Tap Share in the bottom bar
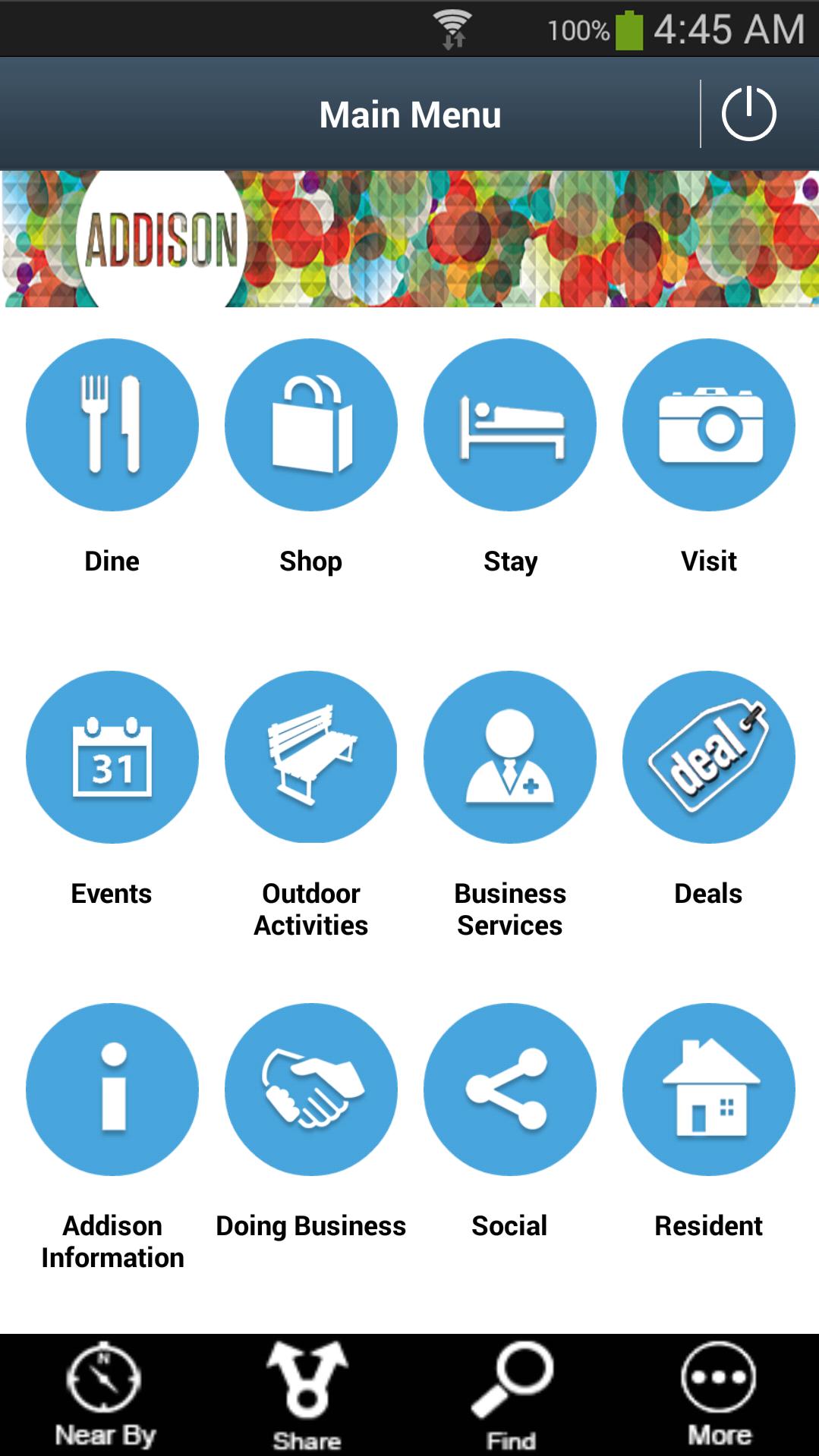This screenshot has height=1456, width=819. 307,1395
